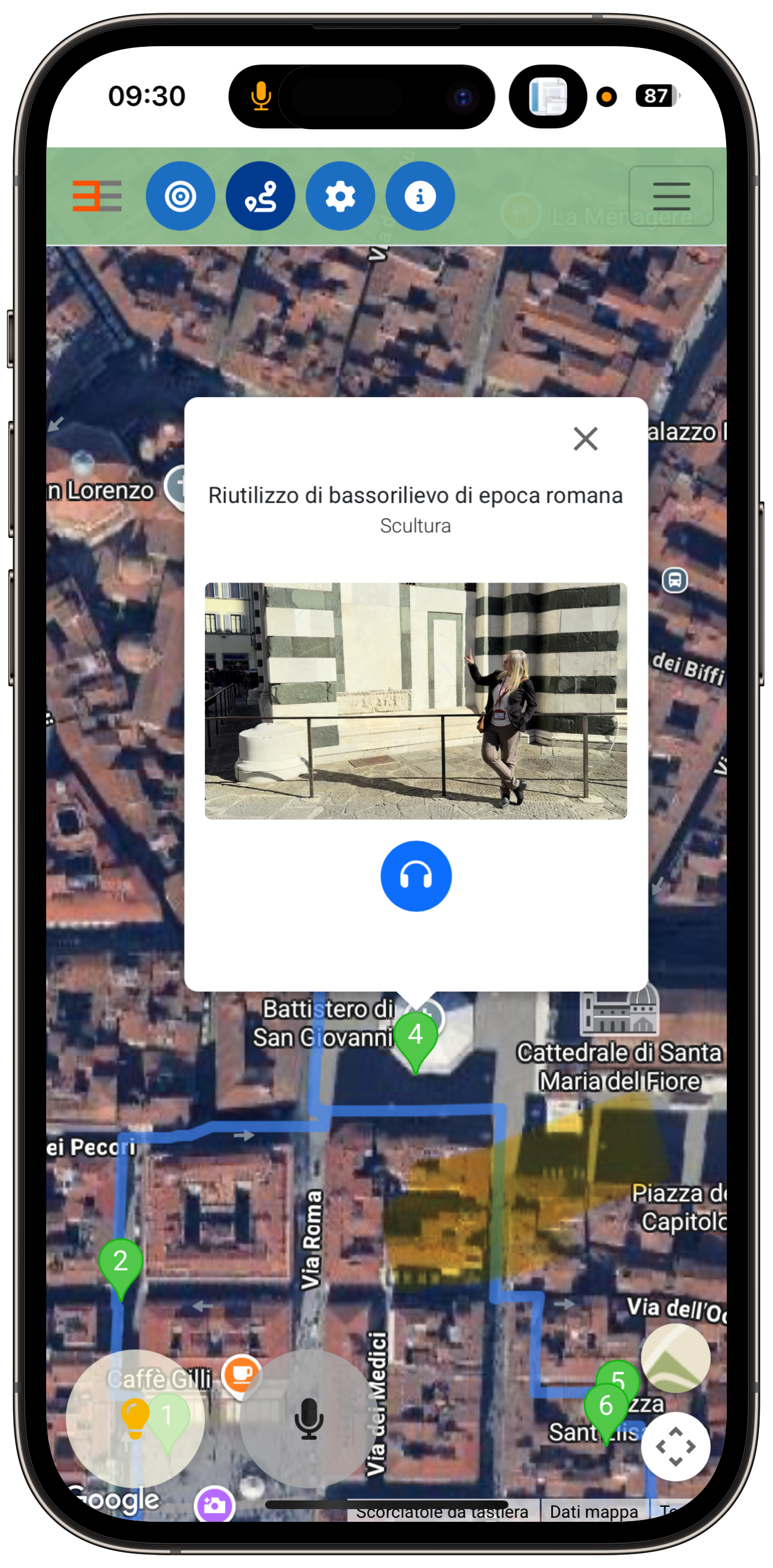Open settings gear button

339,196
